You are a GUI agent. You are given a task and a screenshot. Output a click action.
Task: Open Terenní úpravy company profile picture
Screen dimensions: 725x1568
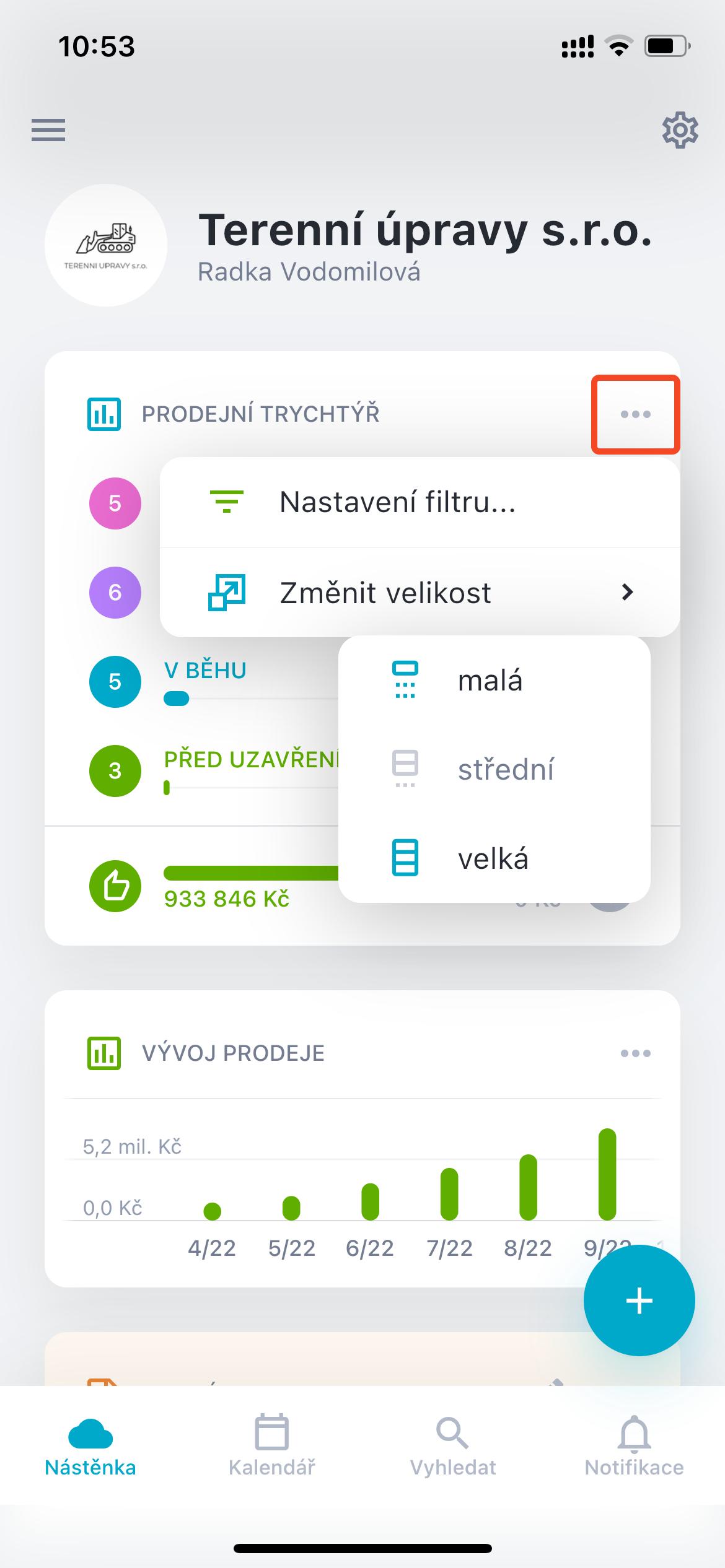[106, 245]
